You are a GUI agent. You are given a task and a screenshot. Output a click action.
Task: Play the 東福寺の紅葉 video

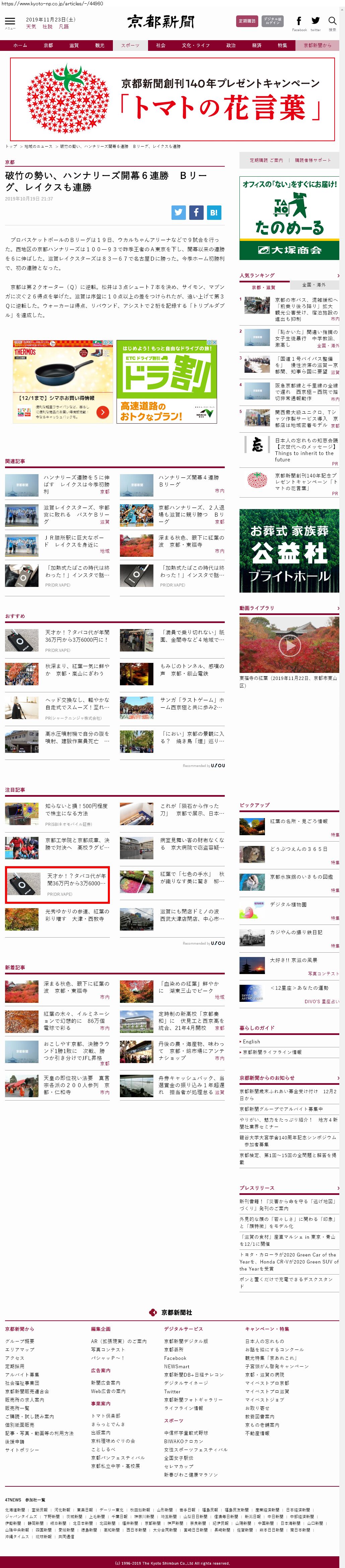coord(289,645)
